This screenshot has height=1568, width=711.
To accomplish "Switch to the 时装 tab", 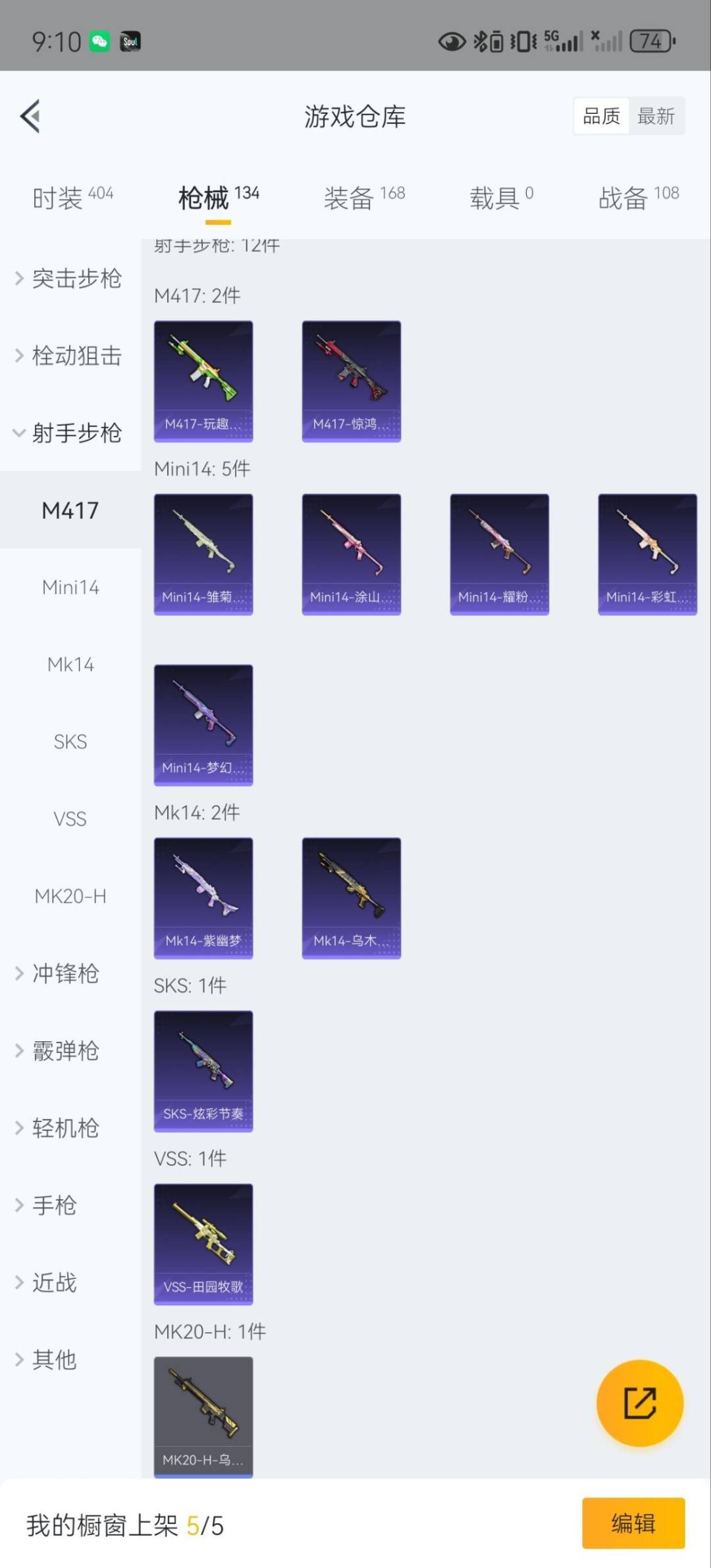I will coord(72,197).
